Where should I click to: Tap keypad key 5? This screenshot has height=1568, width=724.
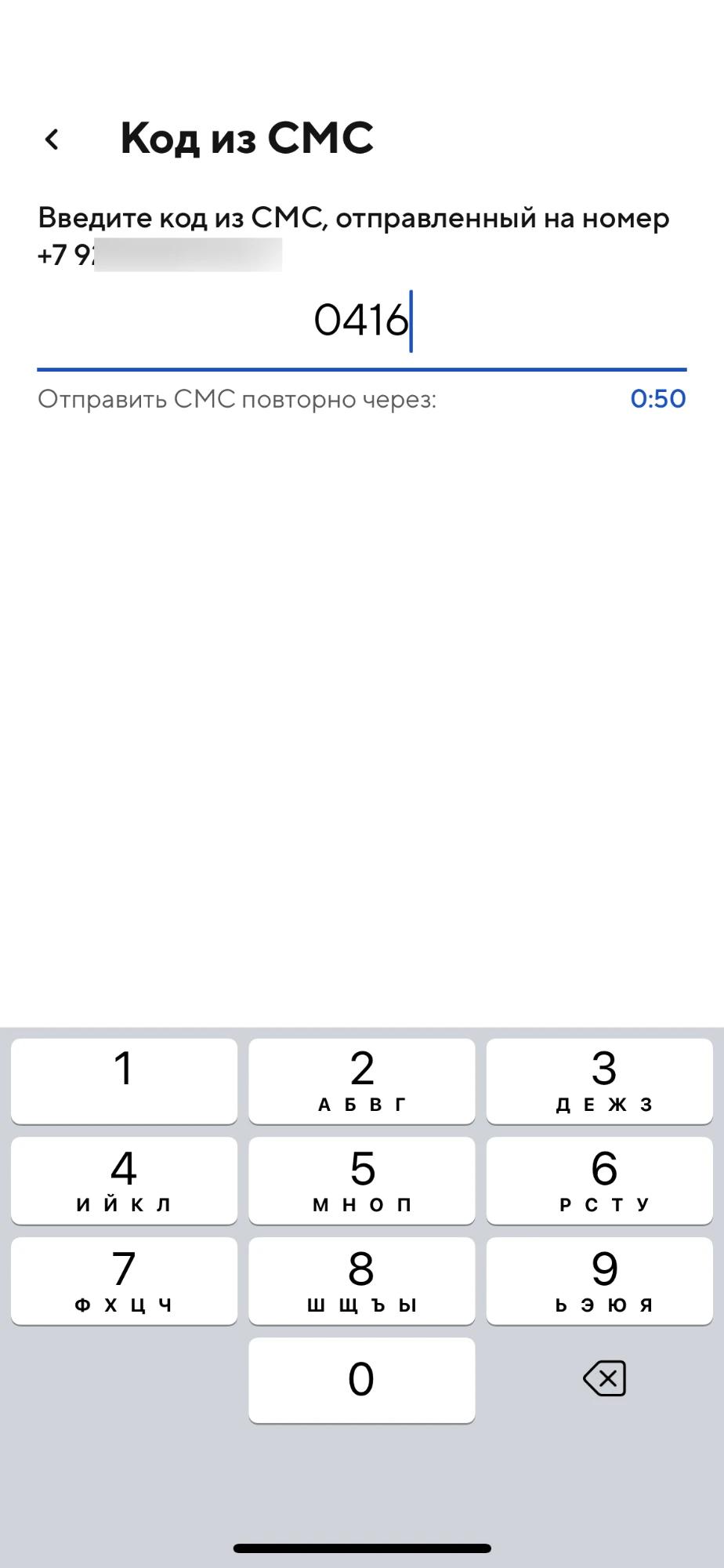pos(361,1180)
